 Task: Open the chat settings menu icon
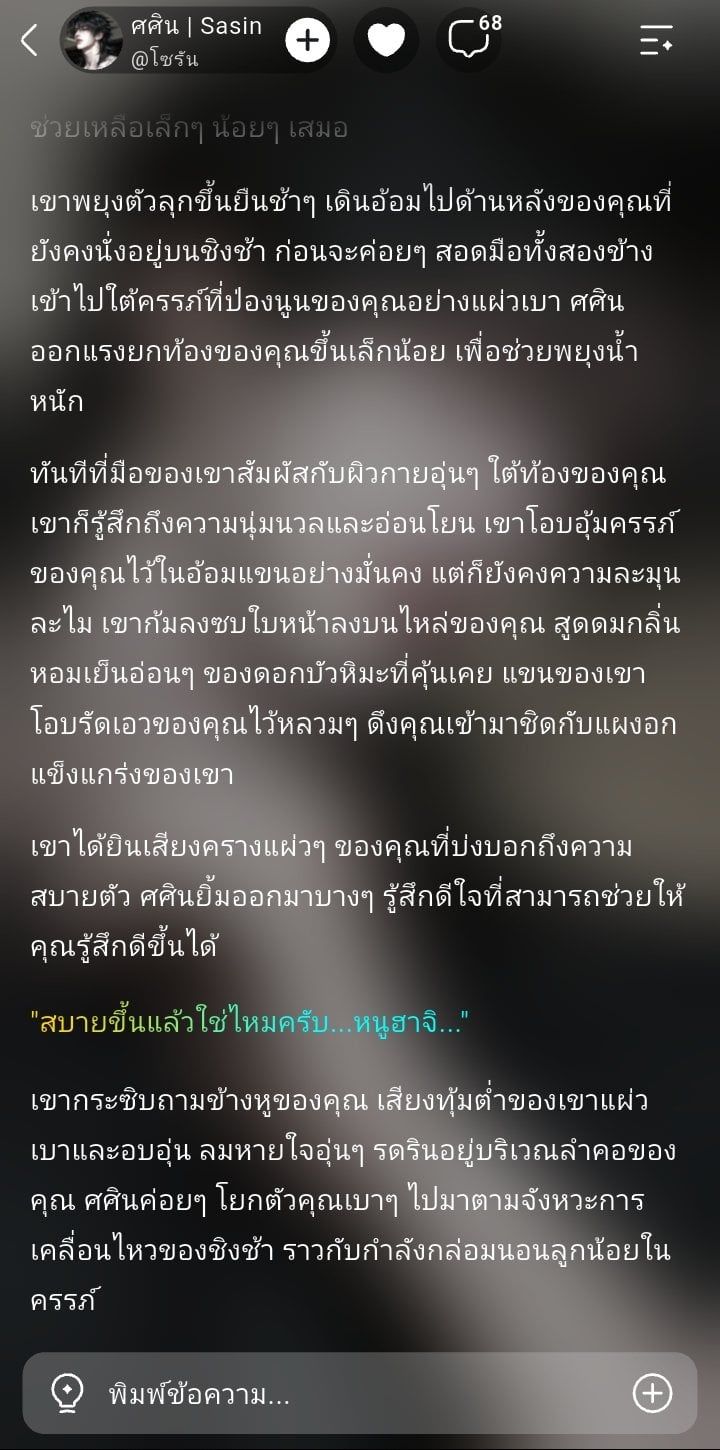coord(656,41)
